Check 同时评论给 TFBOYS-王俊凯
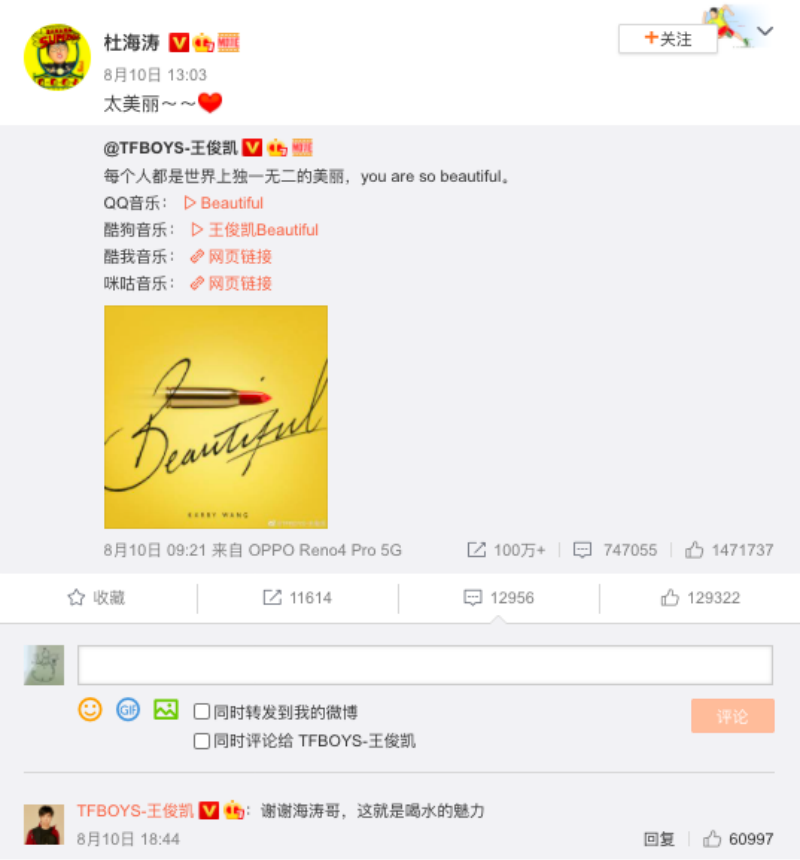 click(x=202, y=741)
